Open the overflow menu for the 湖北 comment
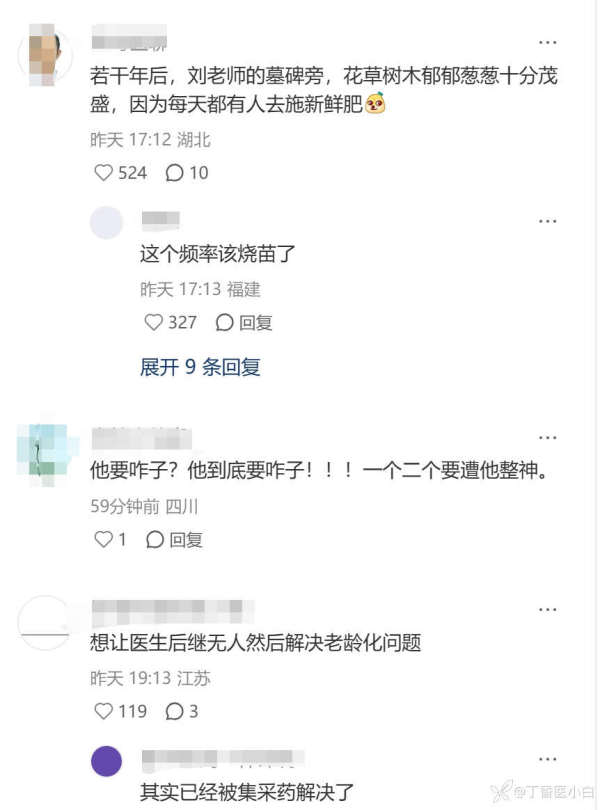 tap(548, 43)
